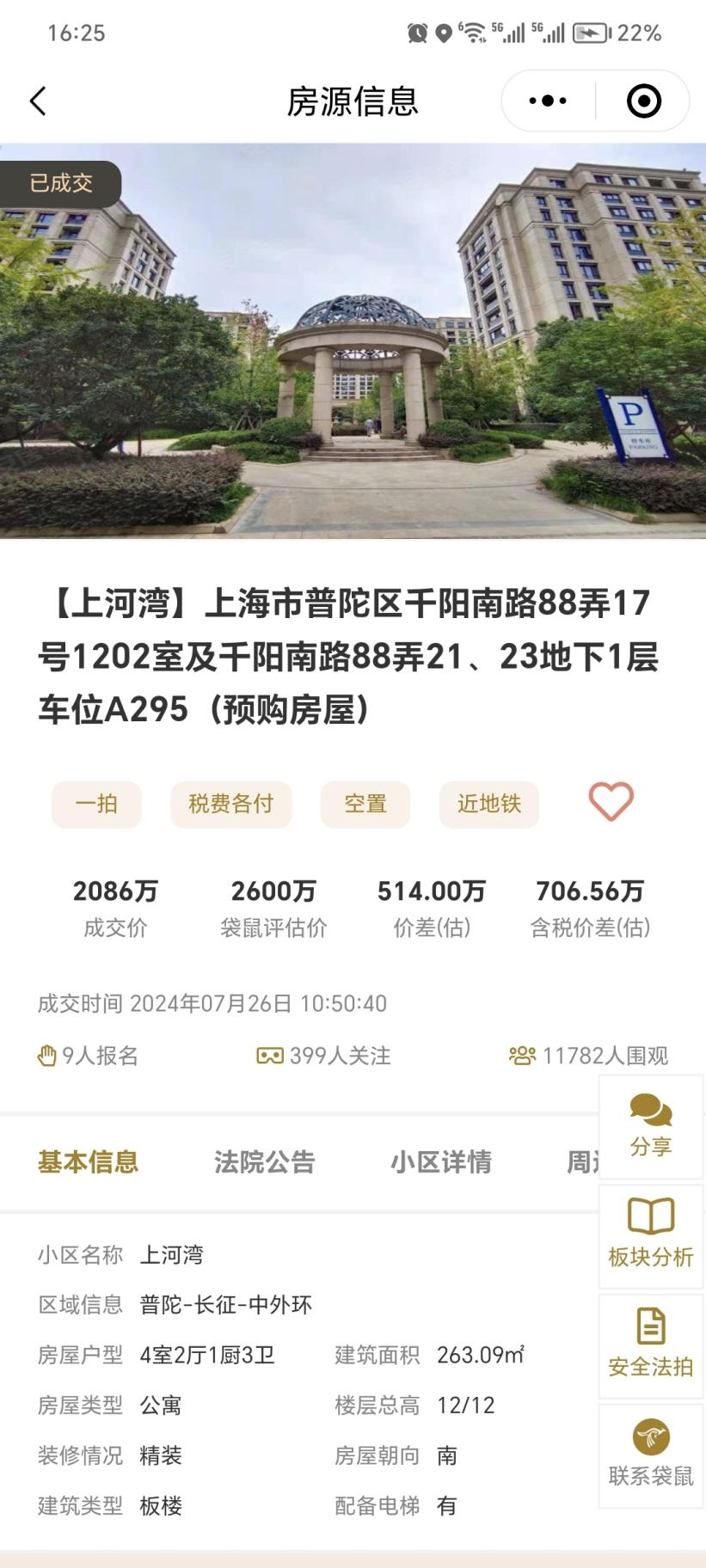Image resolution: width=706 pixels, height=1568 pixels.
Task: Tap the 已成交 status badge
Action: [x=61, y=182]
